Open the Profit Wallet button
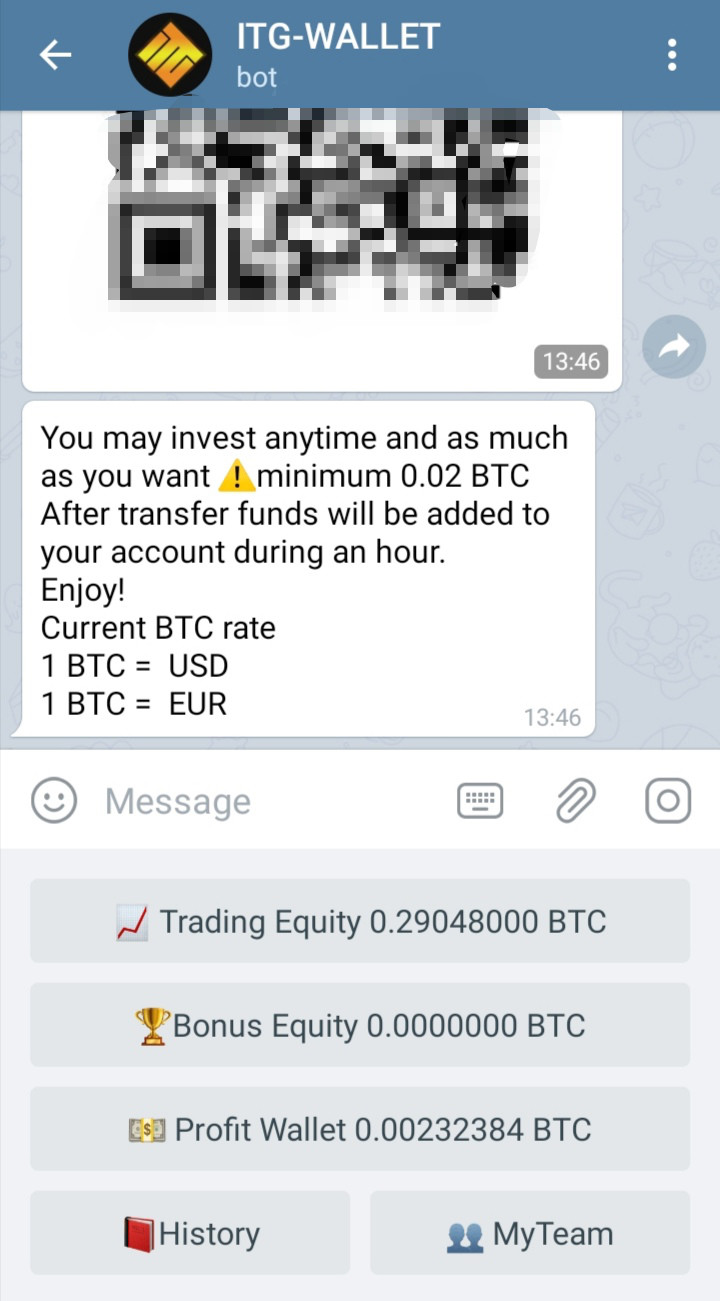This screenshot has height=1301, width=720. [x=360, y=1129]
